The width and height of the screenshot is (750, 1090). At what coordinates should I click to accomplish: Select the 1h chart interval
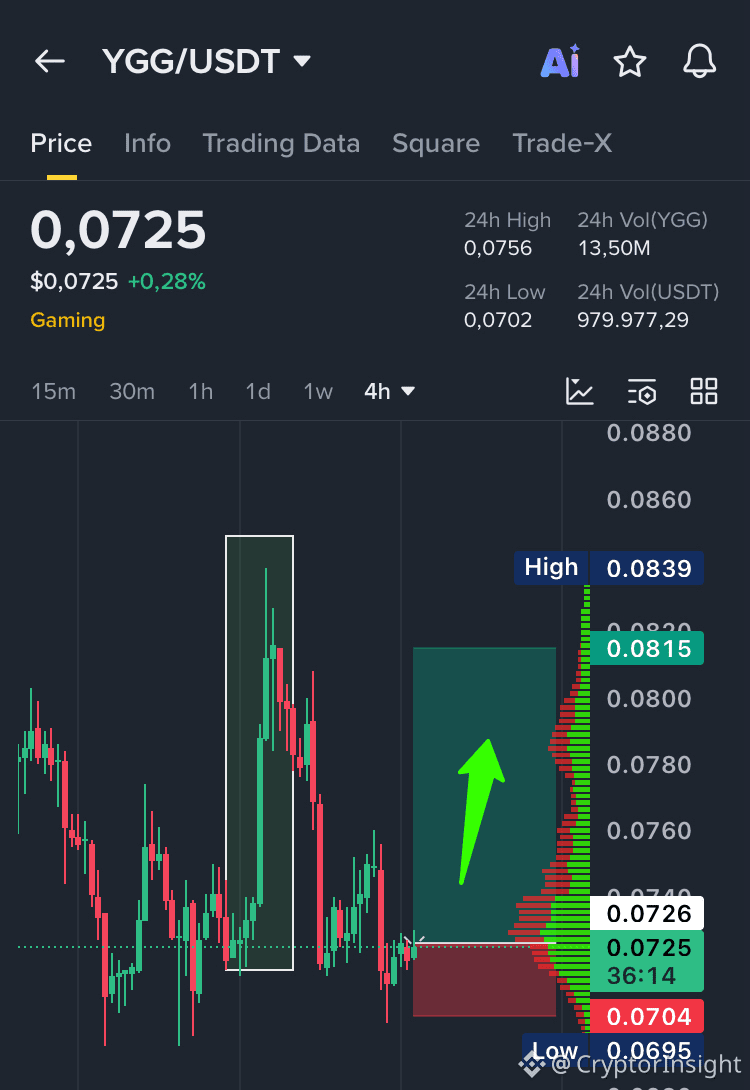pos(201,391)
